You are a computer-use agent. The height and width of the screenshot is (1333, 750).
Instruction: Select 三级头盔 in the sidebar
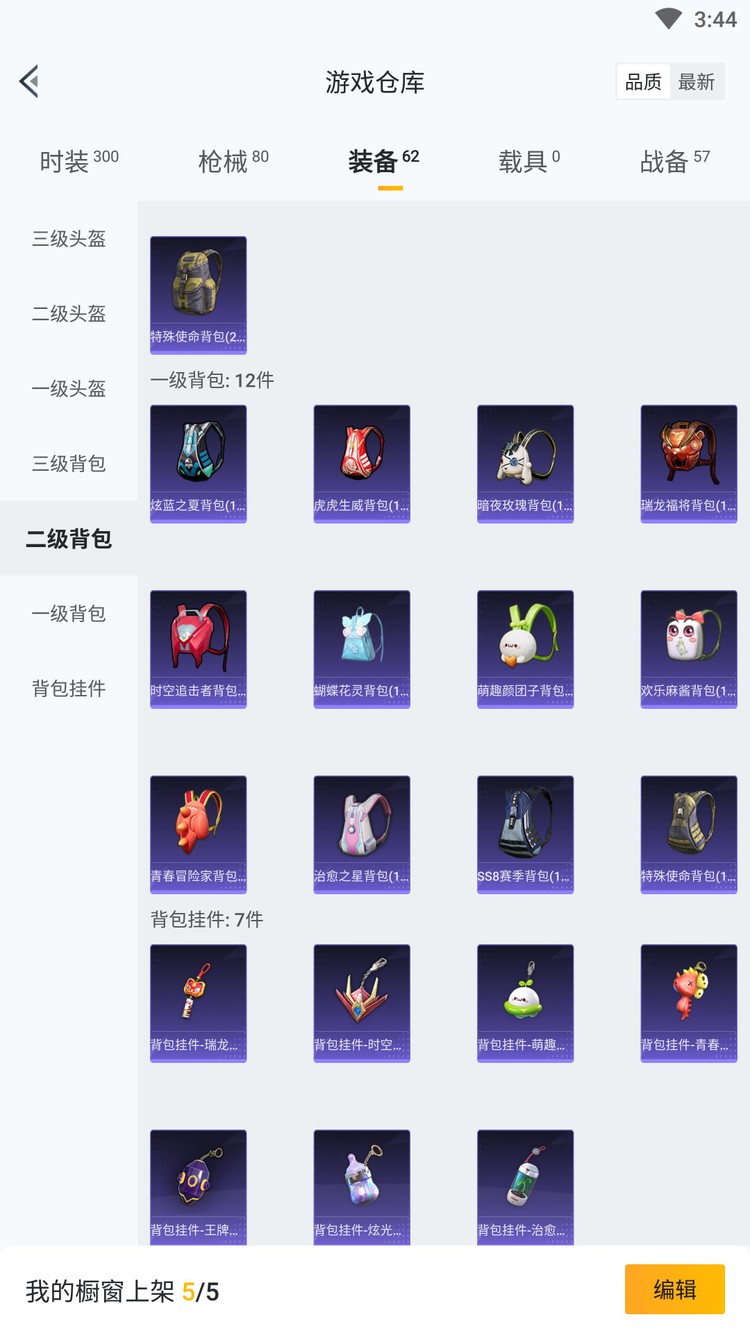[x=69, y=239]
